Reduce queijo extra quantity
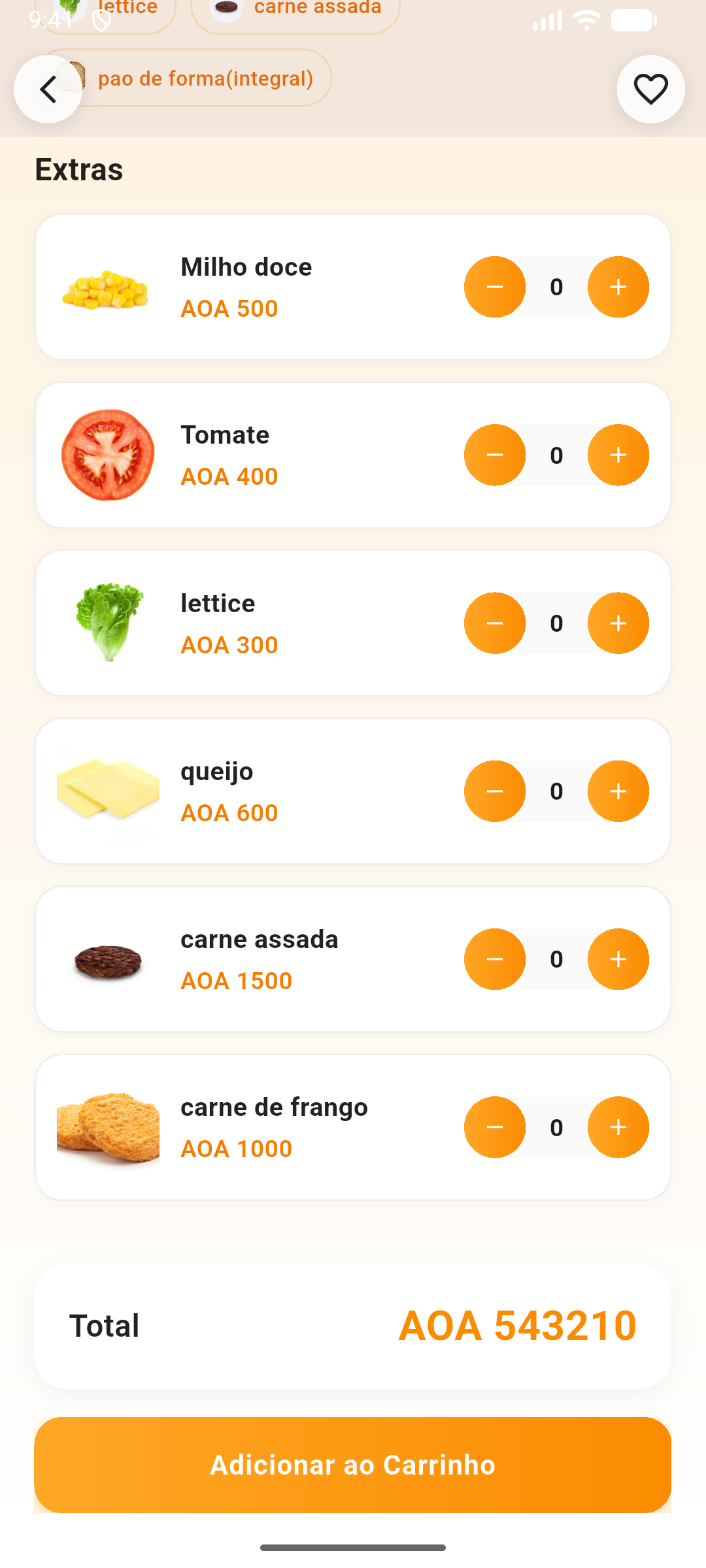706x1568 pixels. tap(495, 791)
